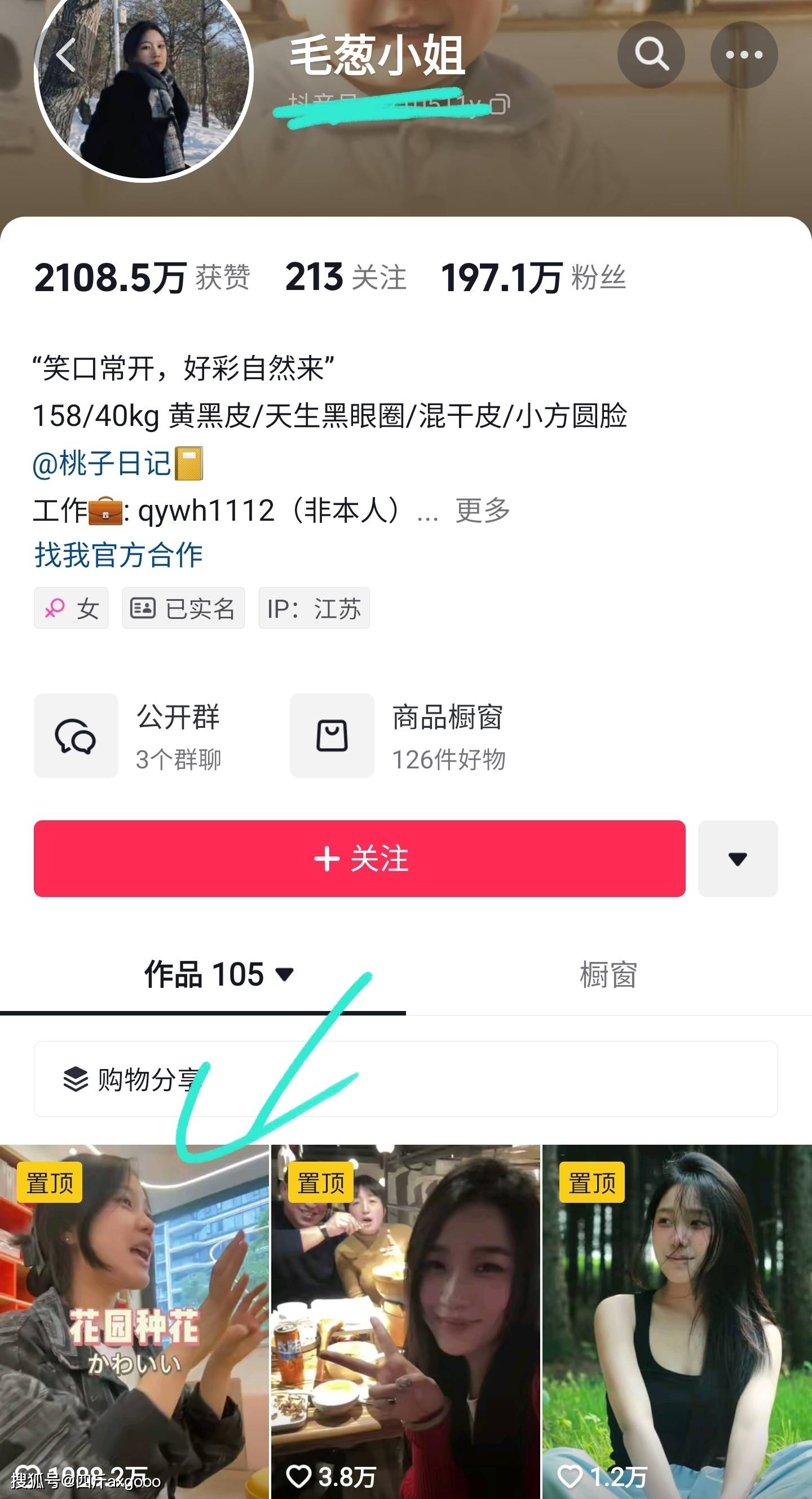This screenshot has height=1499, width=812.
Task: Open the three-dot overflow menu
Action: point(744,55)
